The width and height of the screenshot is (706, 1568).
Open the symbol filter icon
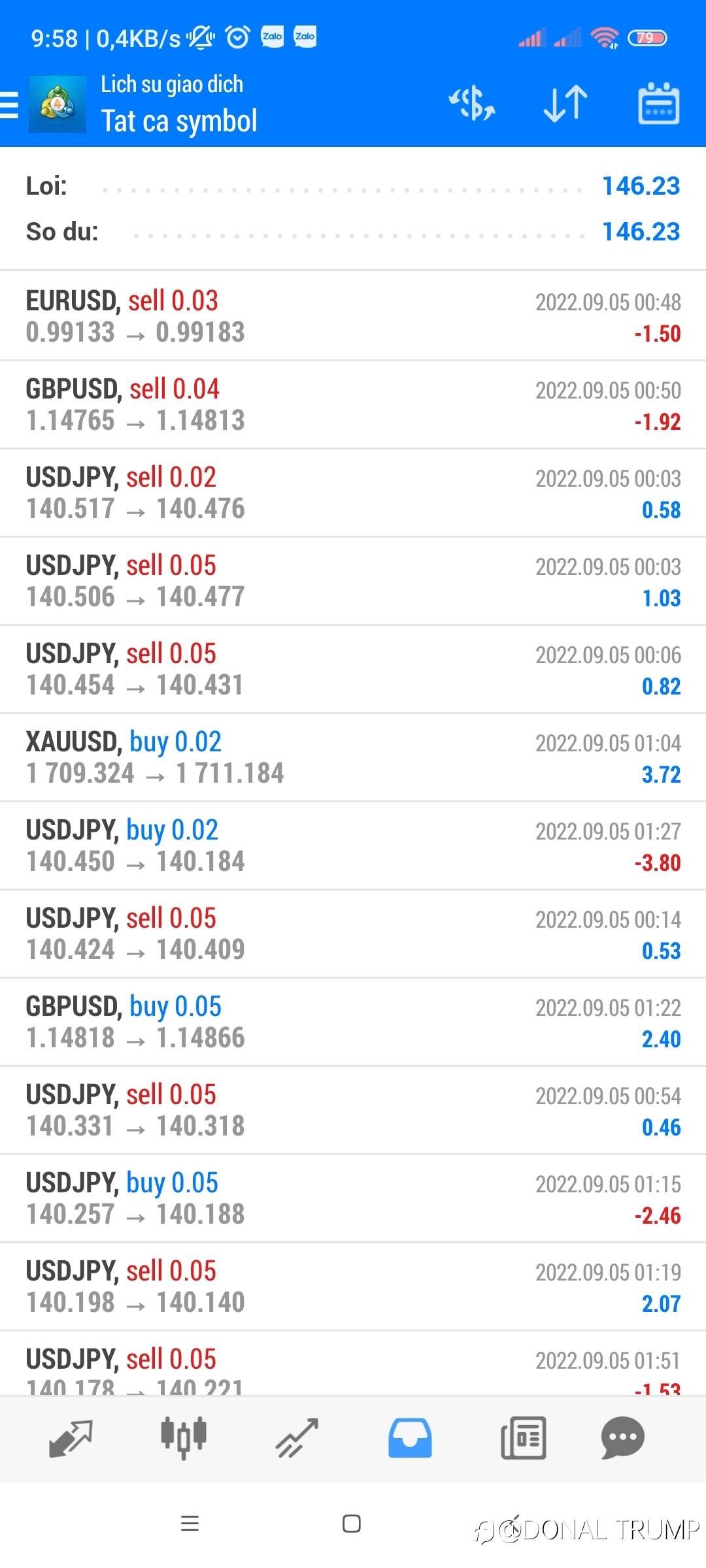(471, 105)
